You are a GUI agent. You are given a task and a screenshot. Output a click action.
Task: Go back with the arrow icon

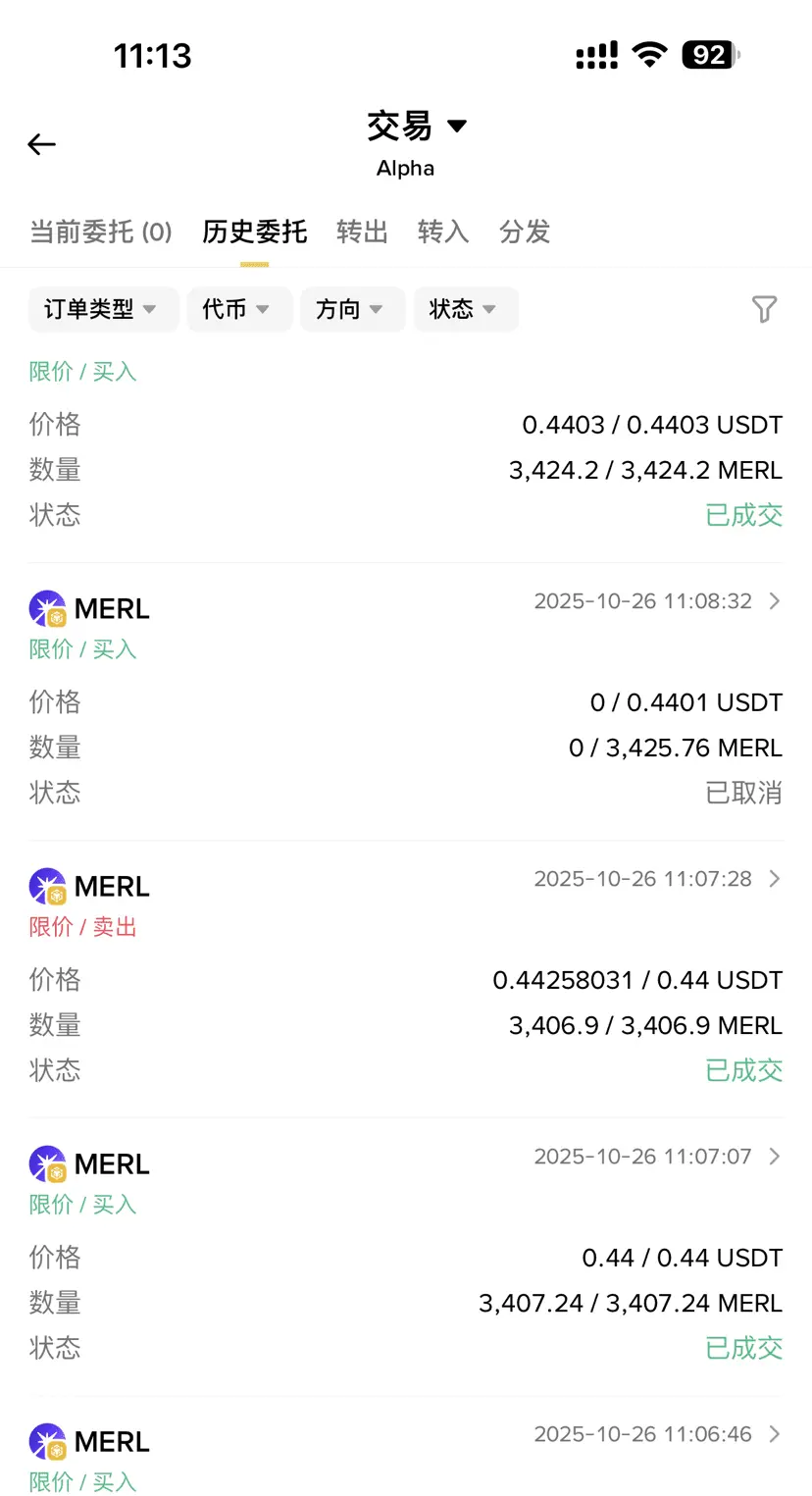(x=41, y=145)
